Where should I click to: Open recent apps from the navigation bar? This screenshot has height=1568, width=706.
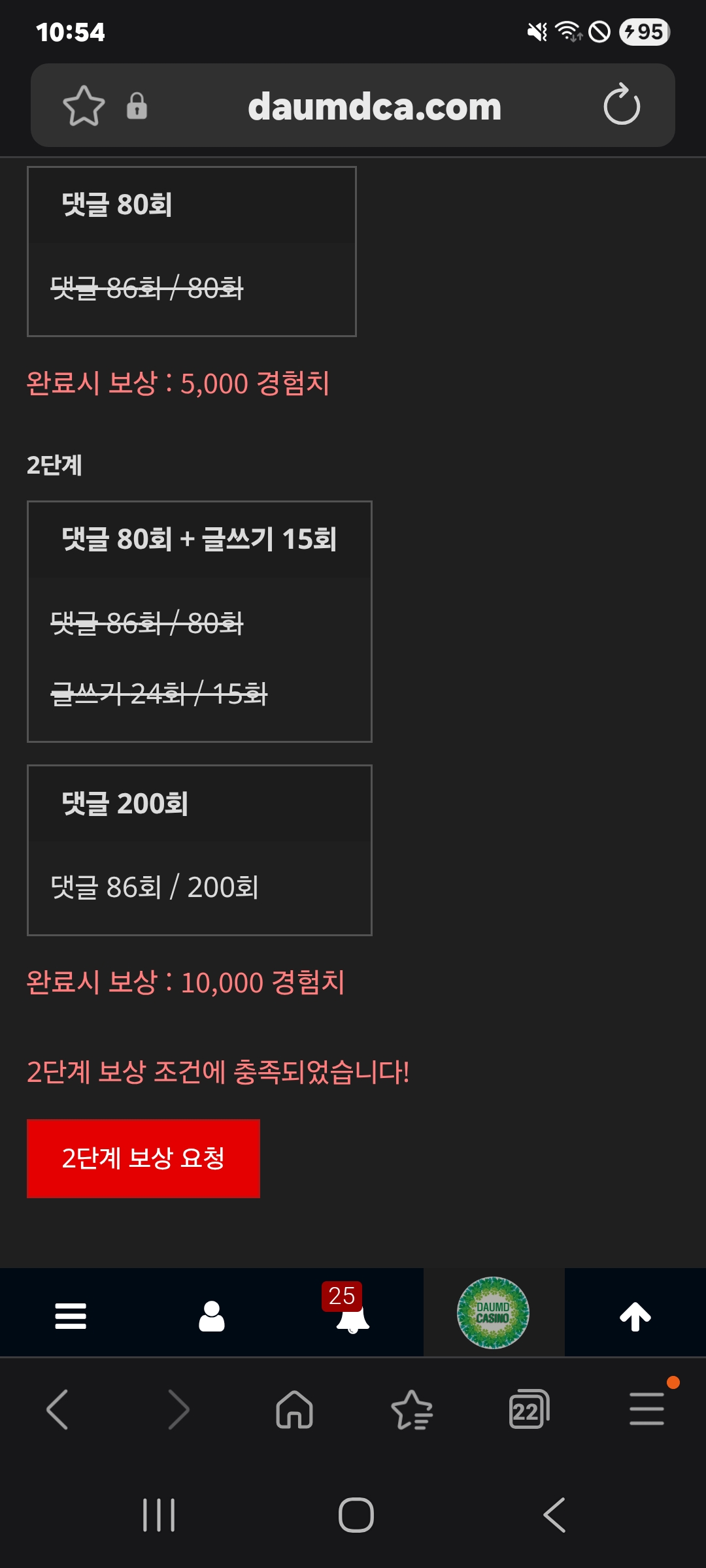pyautogui.click(x=159, y=1514)
